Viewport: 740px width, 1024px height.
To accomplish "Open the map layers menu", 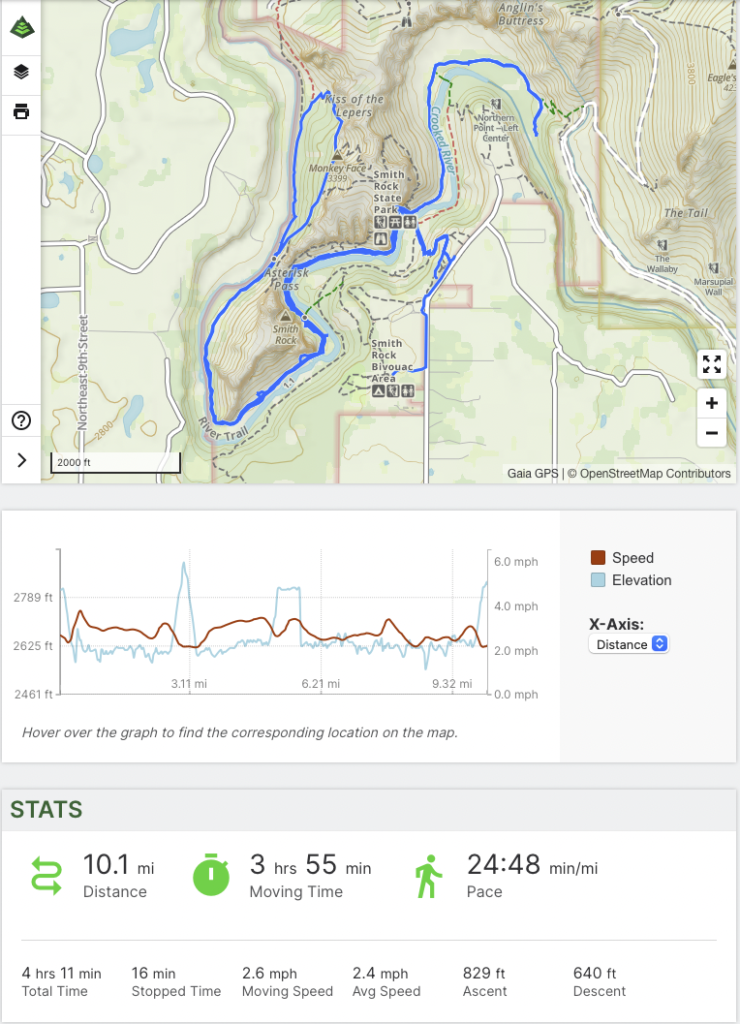I will (x=21, y=72).
